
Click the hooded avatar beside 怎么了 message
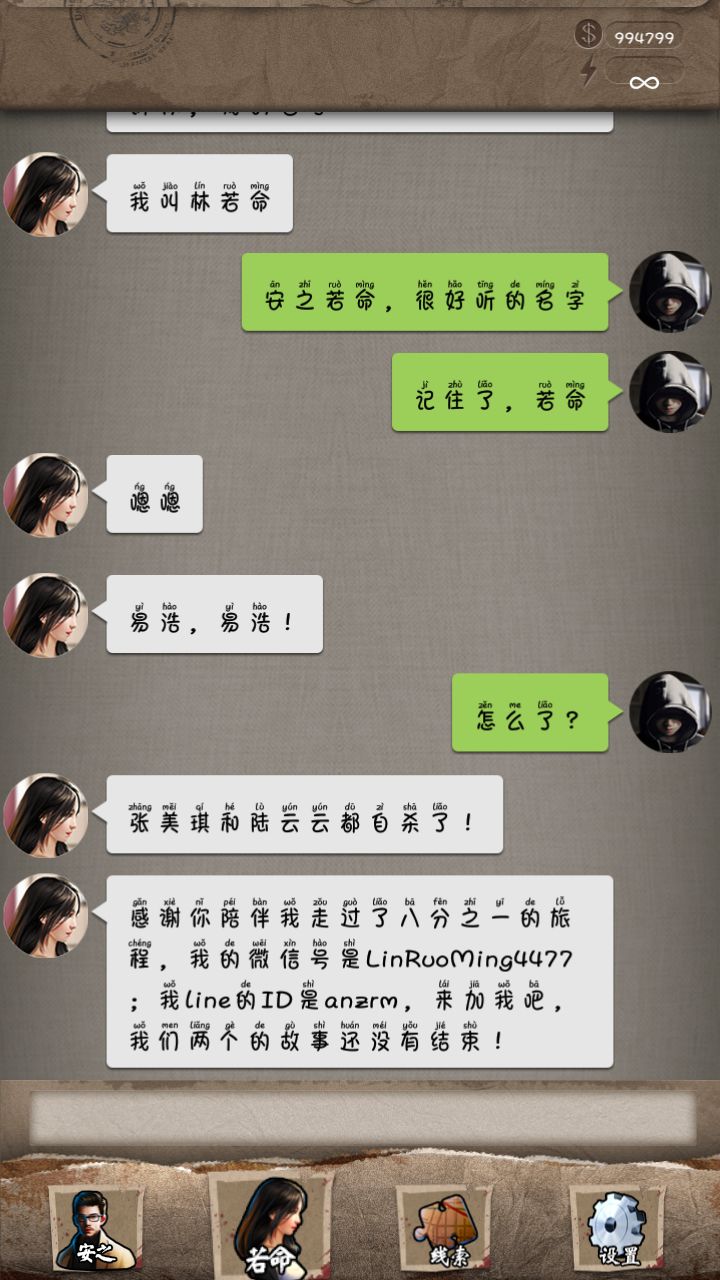pyautogui.click(x=668, y=712)
